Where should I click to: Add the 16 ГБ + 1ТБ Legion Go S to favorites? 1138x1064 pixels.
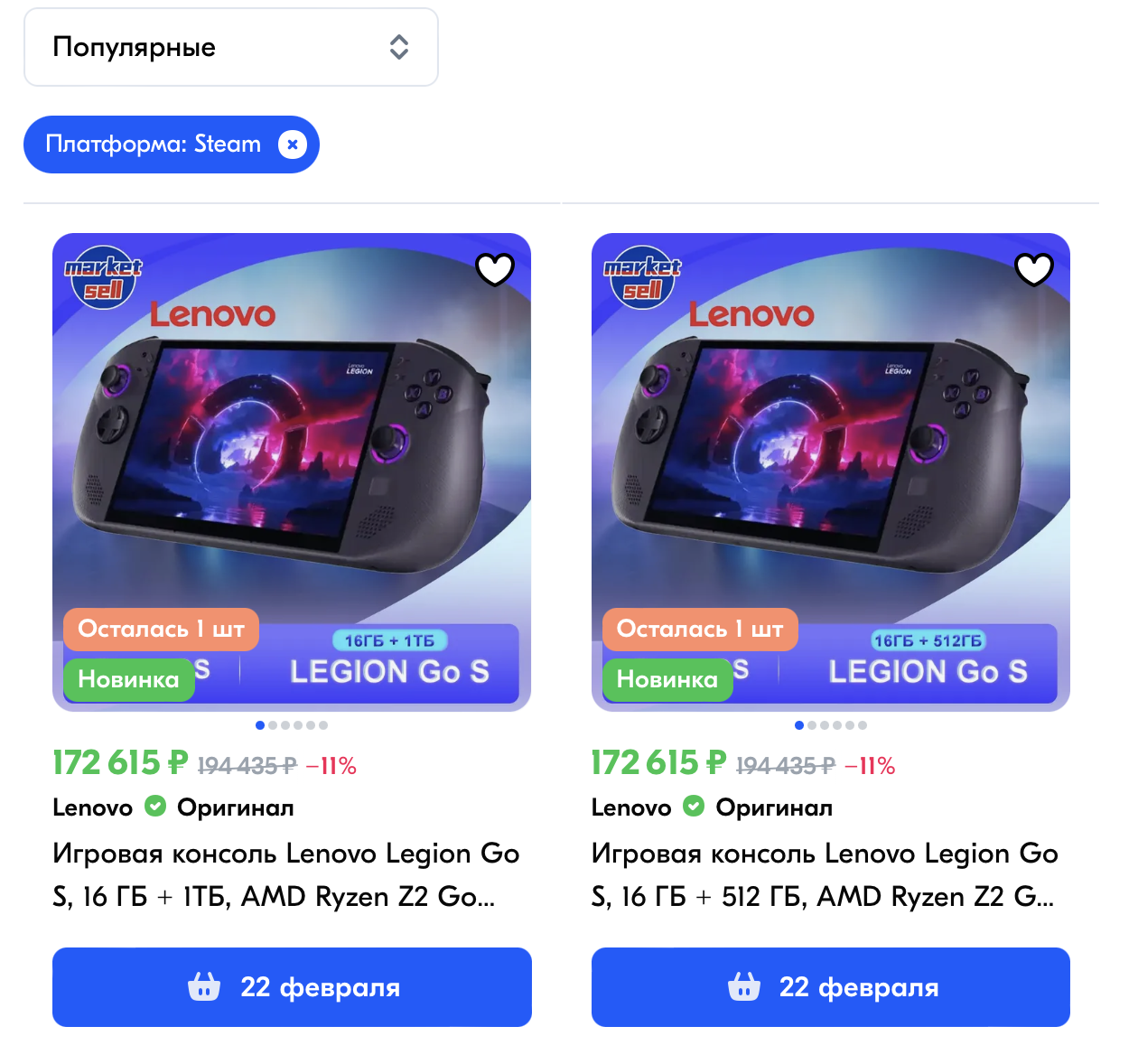click(495, 268)
